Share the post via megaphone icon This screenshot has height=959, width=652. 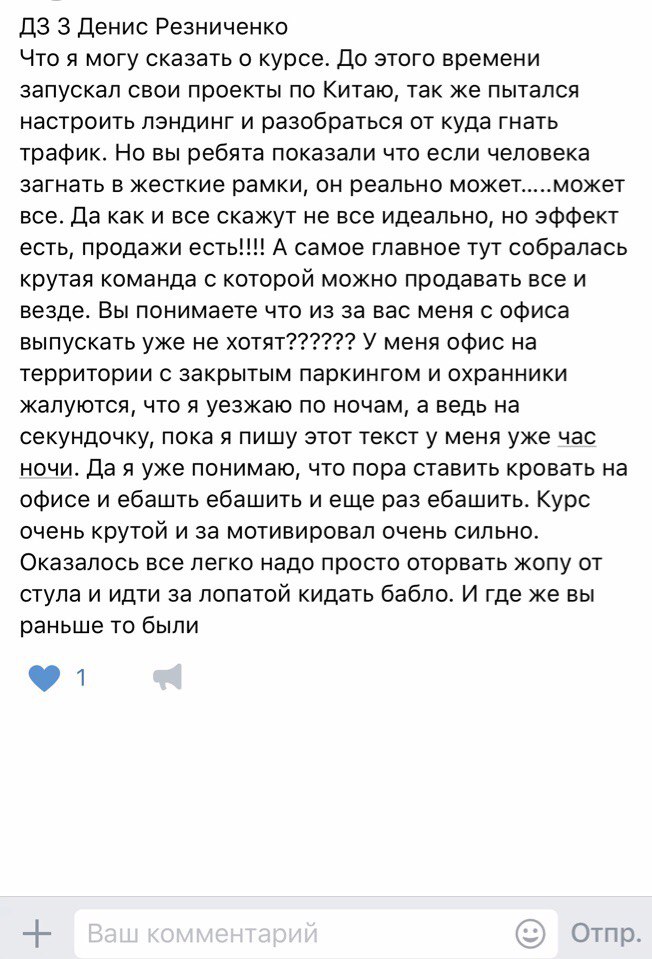tap(168, 679)
